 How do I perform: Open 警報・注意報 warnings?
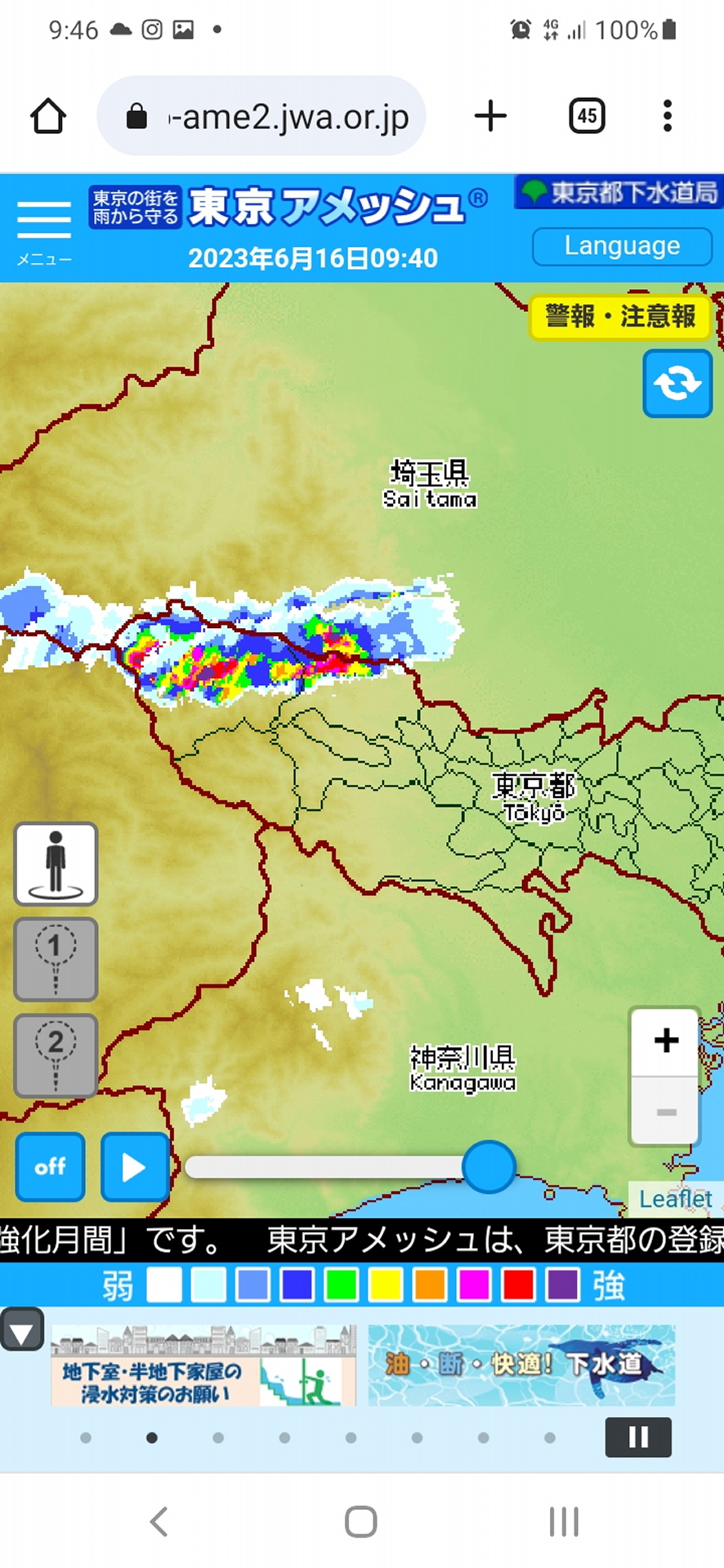(620, 316)
